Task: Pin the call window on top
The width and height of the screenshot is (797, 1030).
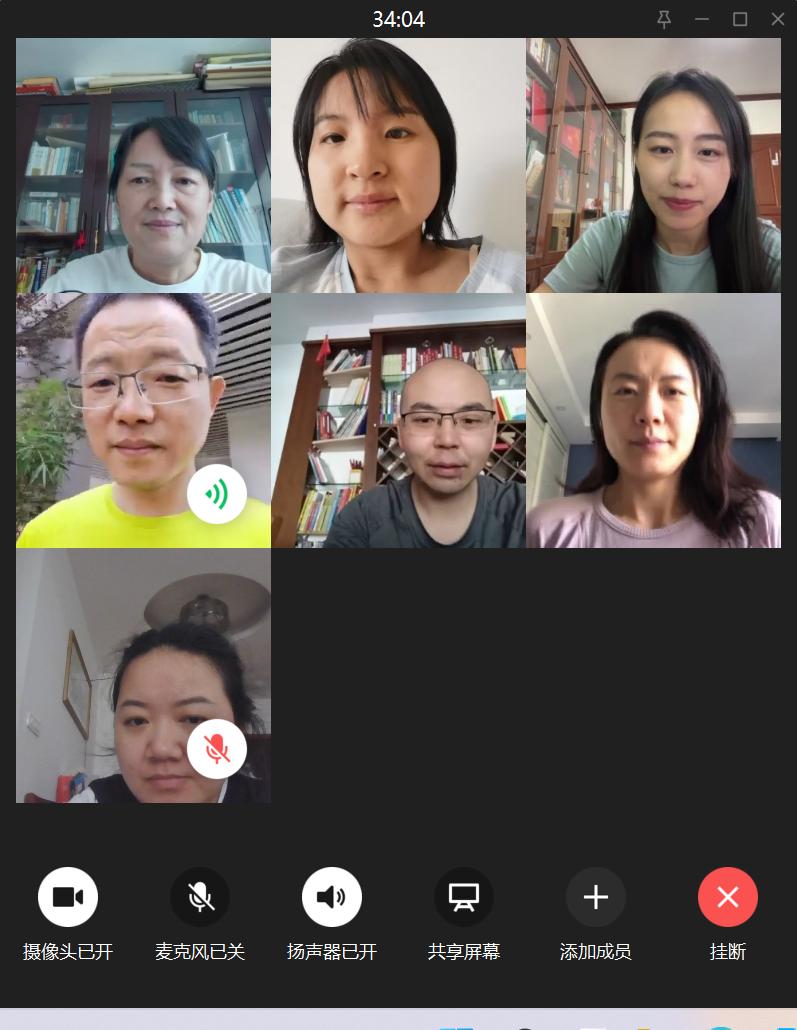Action: pyautogui.click(x=664, y=19)
